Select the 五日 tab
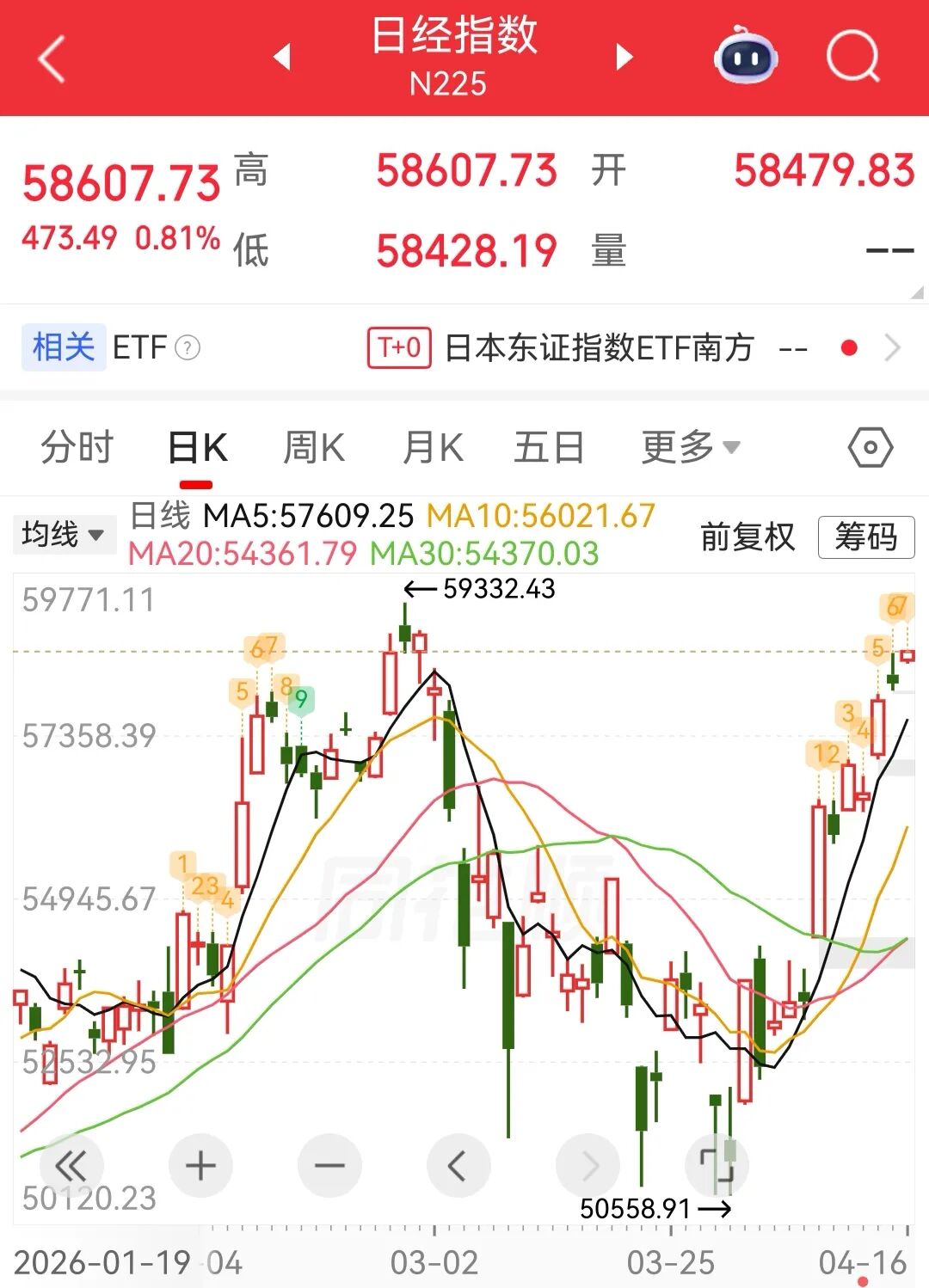The width and height of the screenshot is (929, 1288). 549,448
